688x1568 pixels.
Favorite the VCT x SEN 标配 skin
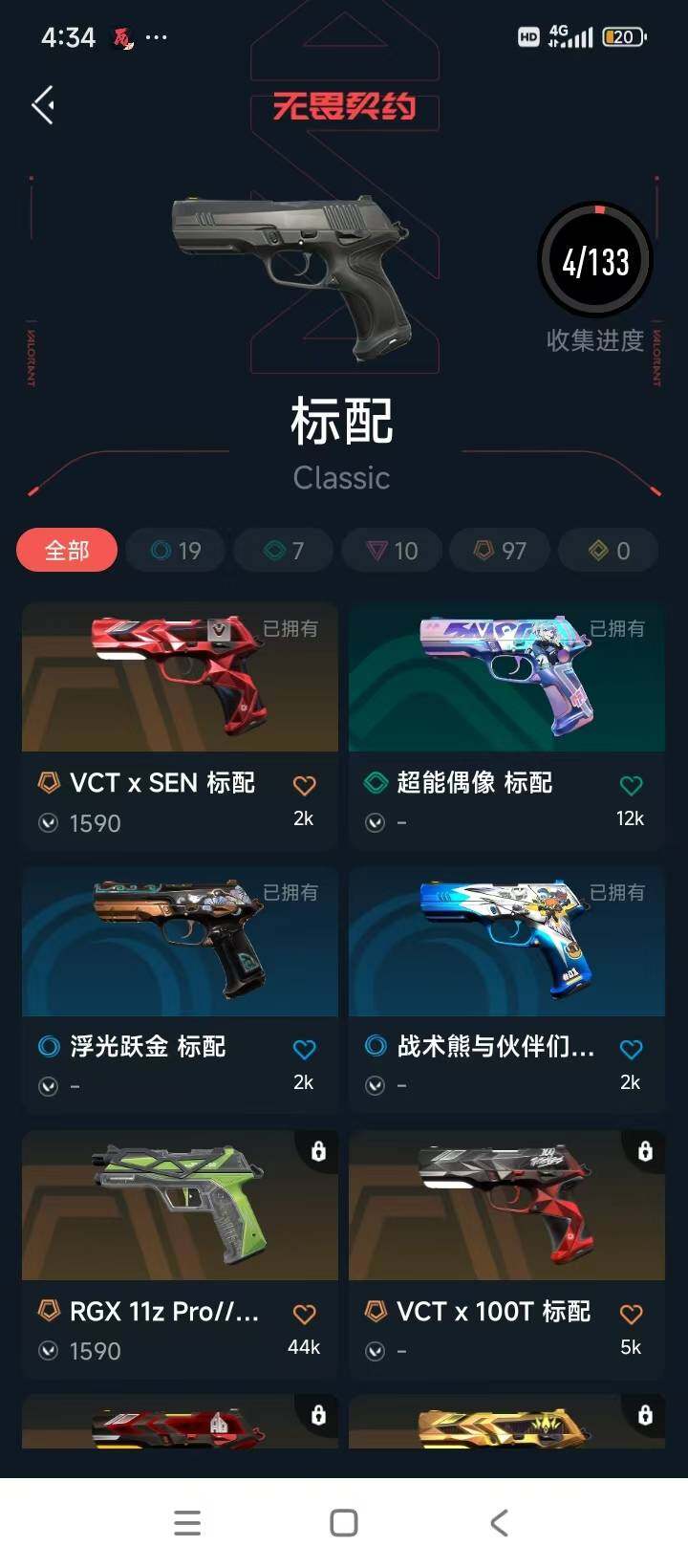(304, 784)
